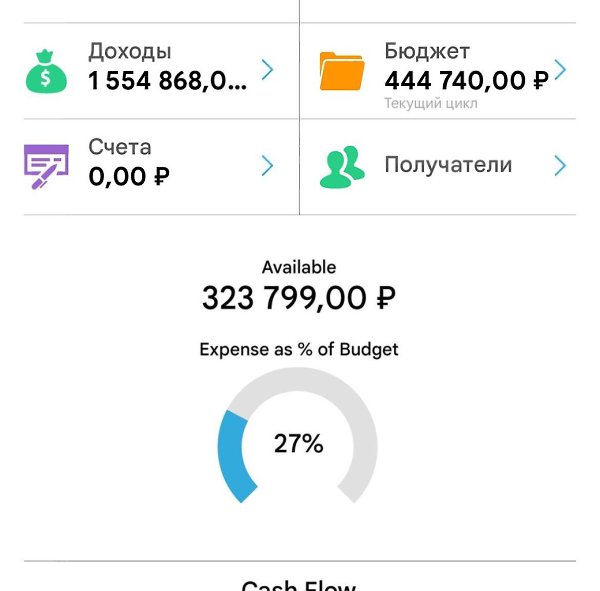The height and width of the screenshot is (591, 600).
Task: Open the Доходы income section
Action: point(160,69)
